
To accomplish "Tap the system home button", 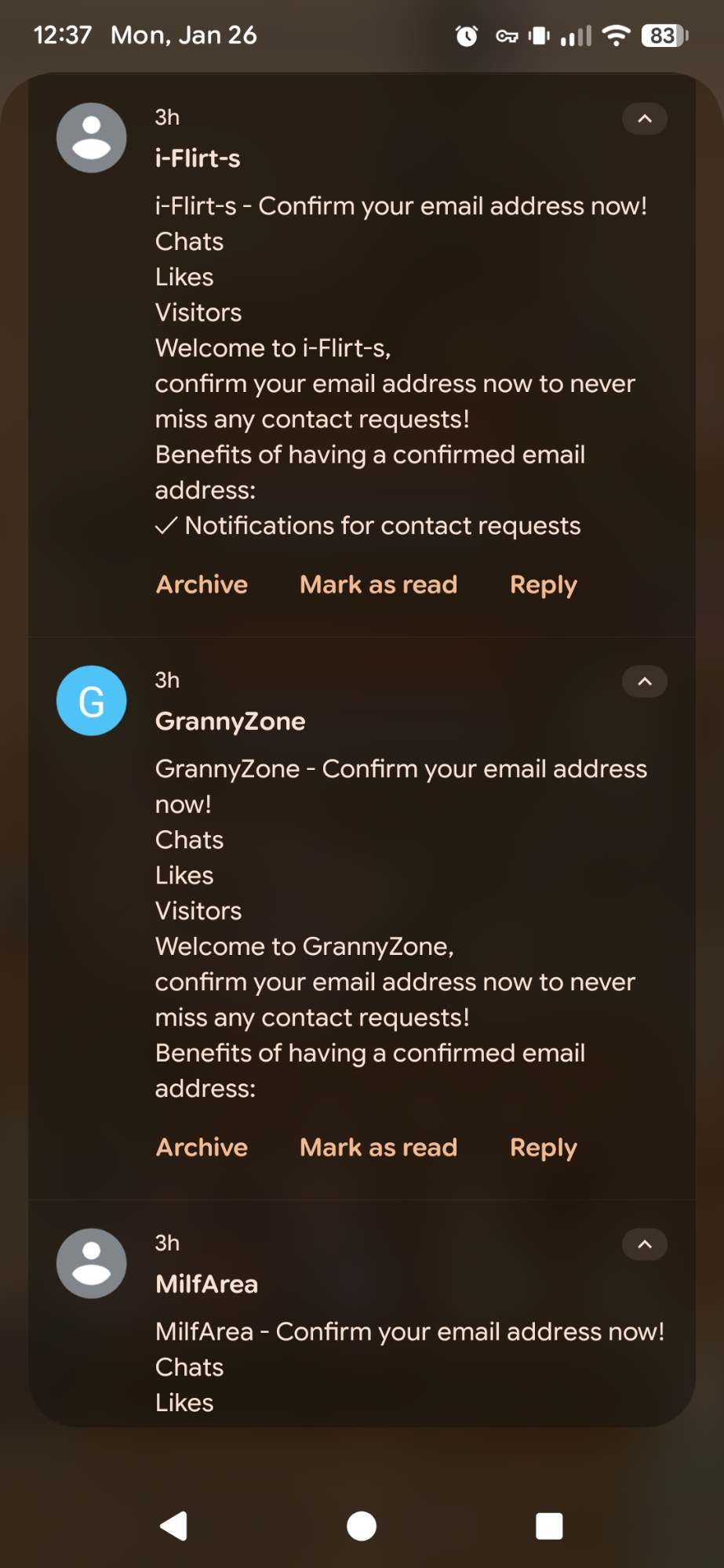I will (362, 1526).
